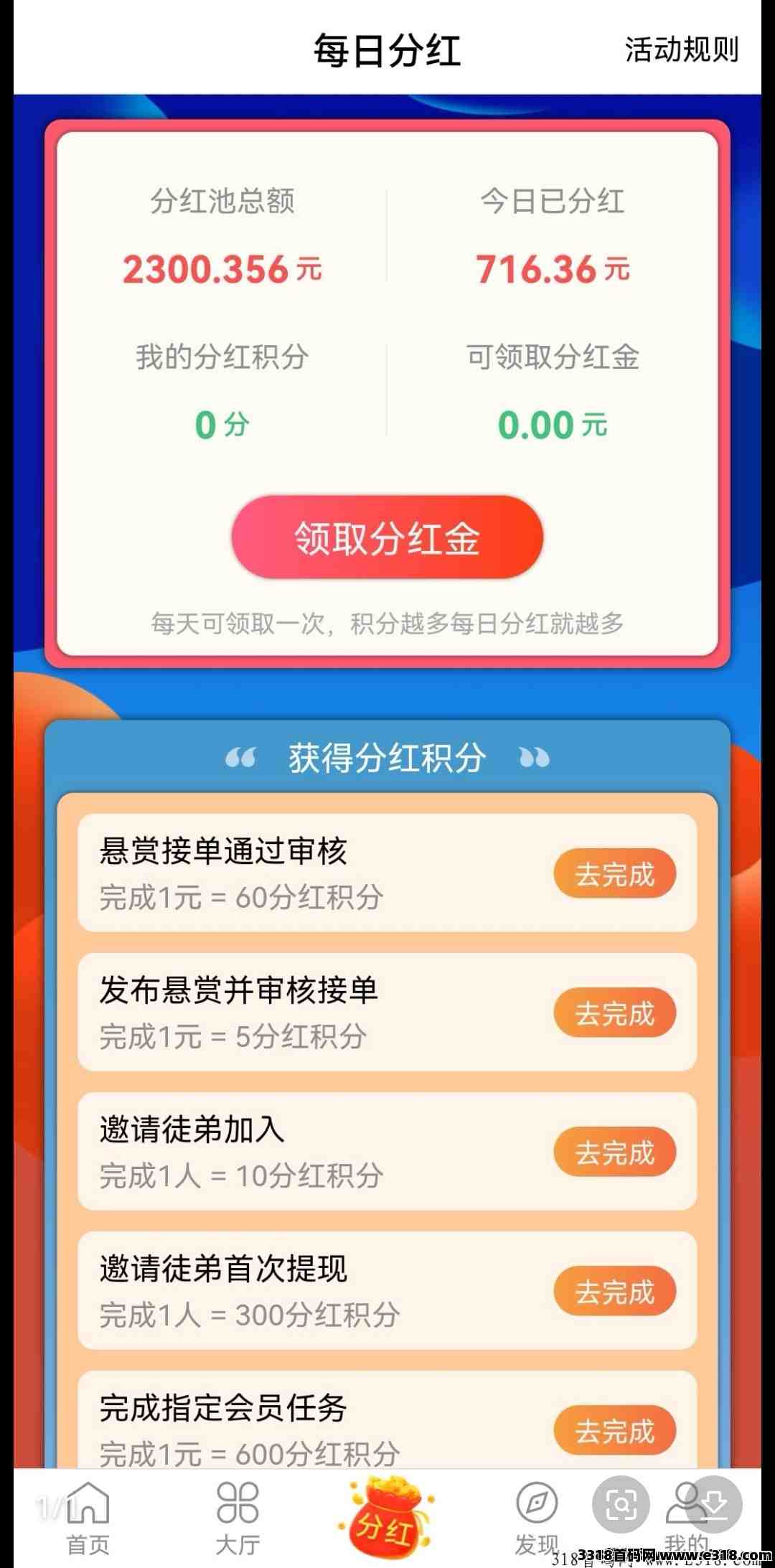Tap 去完成 for 邀请徒弟首次提现
The height and width of the screenshot is (1568, 775).
[x=614, y=1292]
